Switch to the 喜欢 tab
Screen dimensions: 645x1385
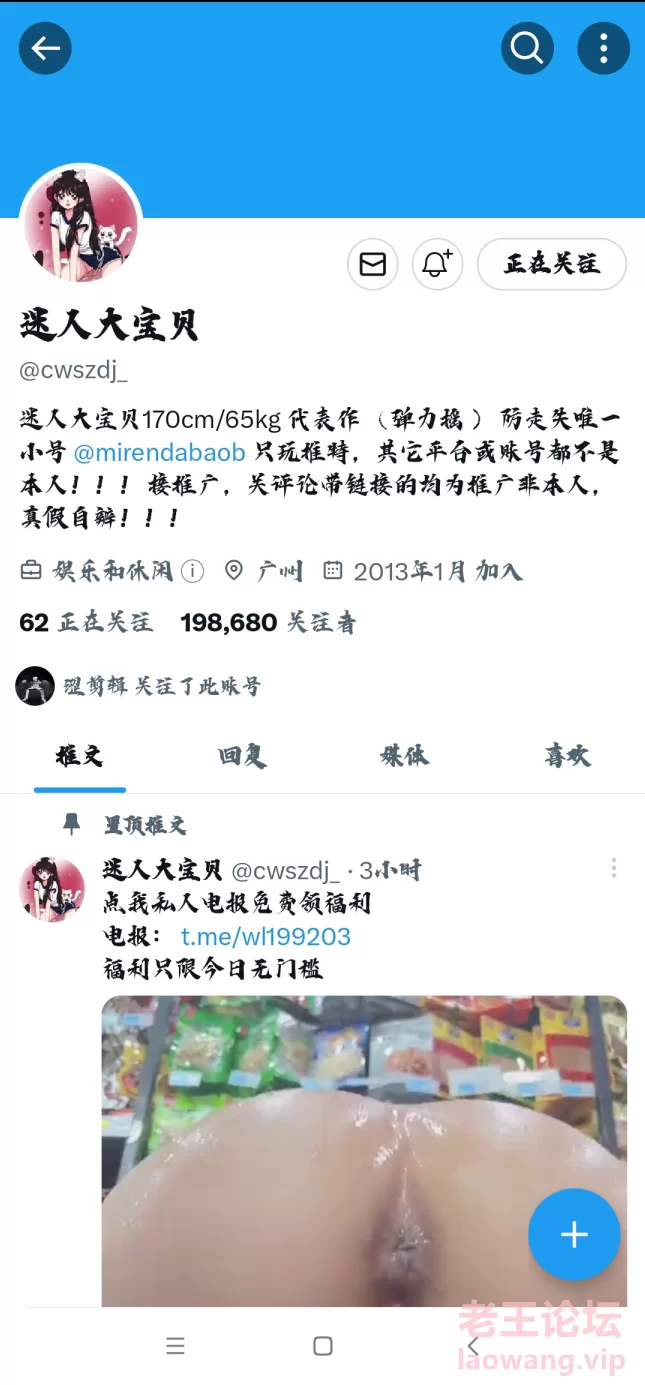tap(567, 756)
